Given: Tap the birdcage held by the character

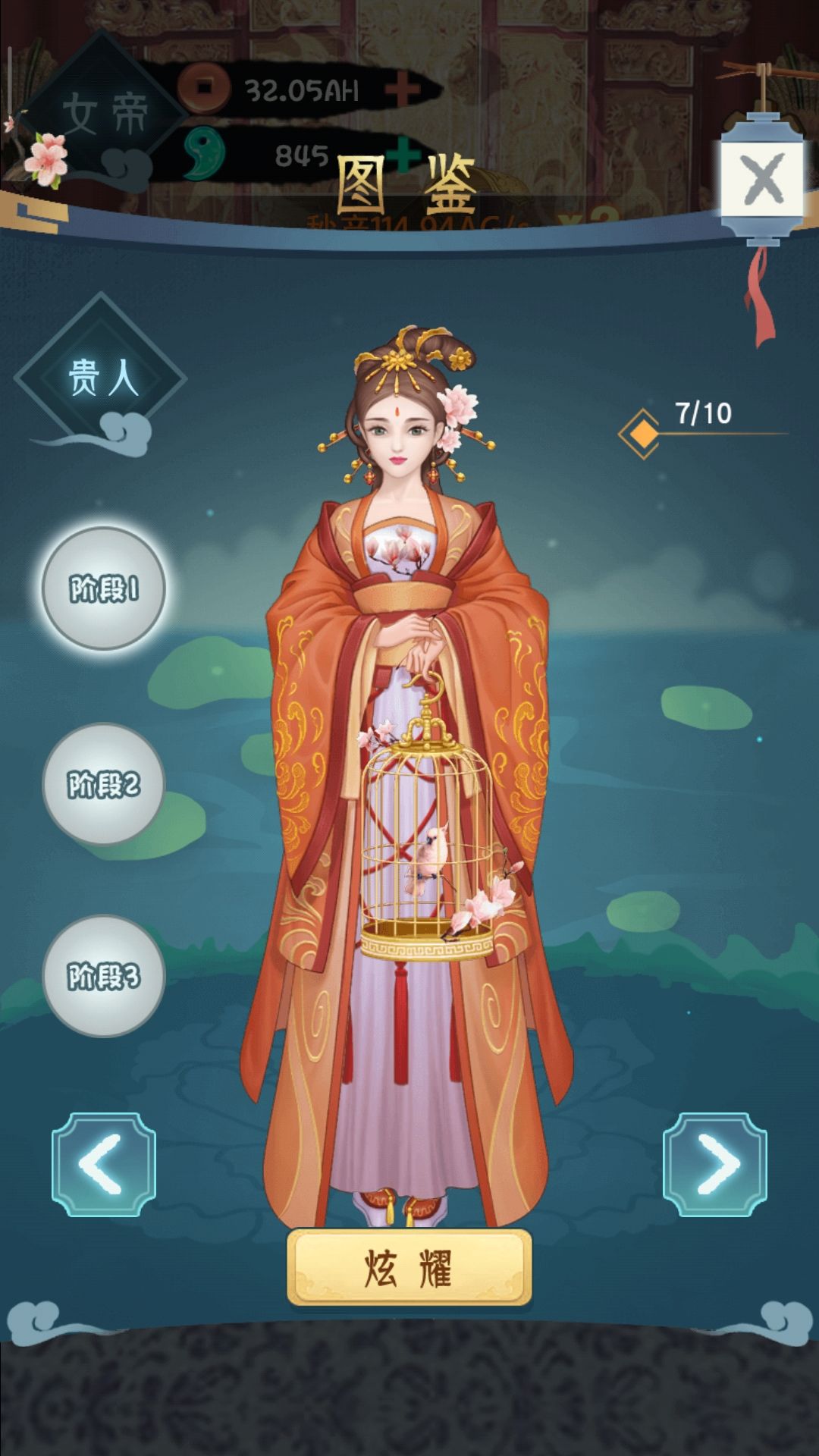Looking at the screenshot, I should [x=428, y=842].
